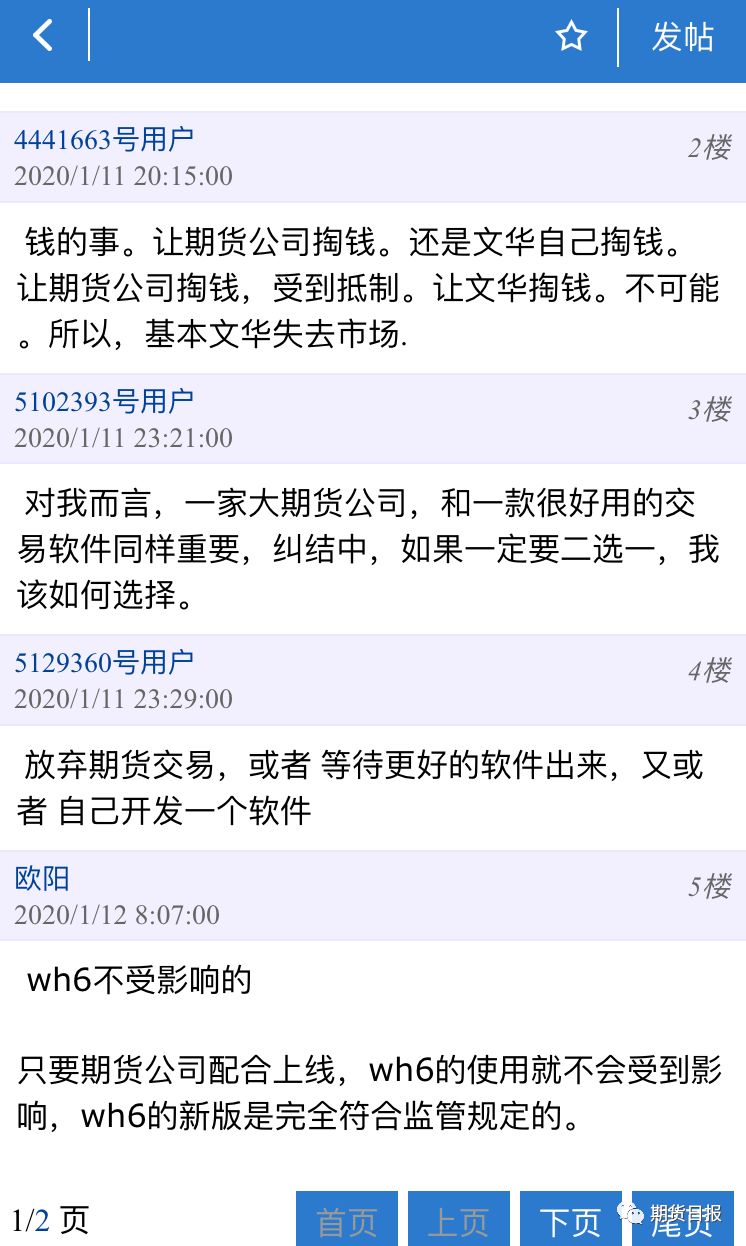Go back using the top-left arrow
The image size is (746, 1246).
tap(43, 36)
